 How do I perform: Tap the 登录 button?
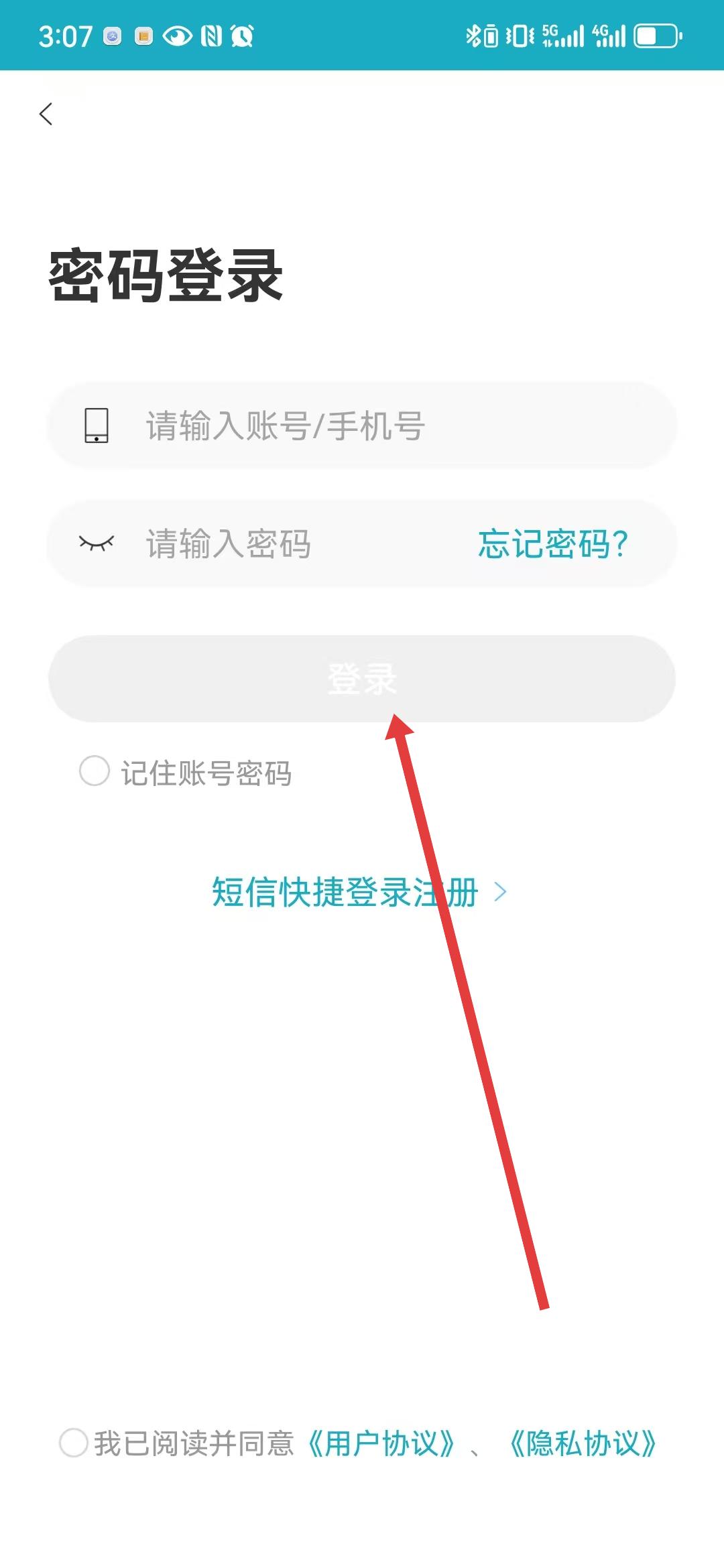pyautogui.click(x=362, y=679)
